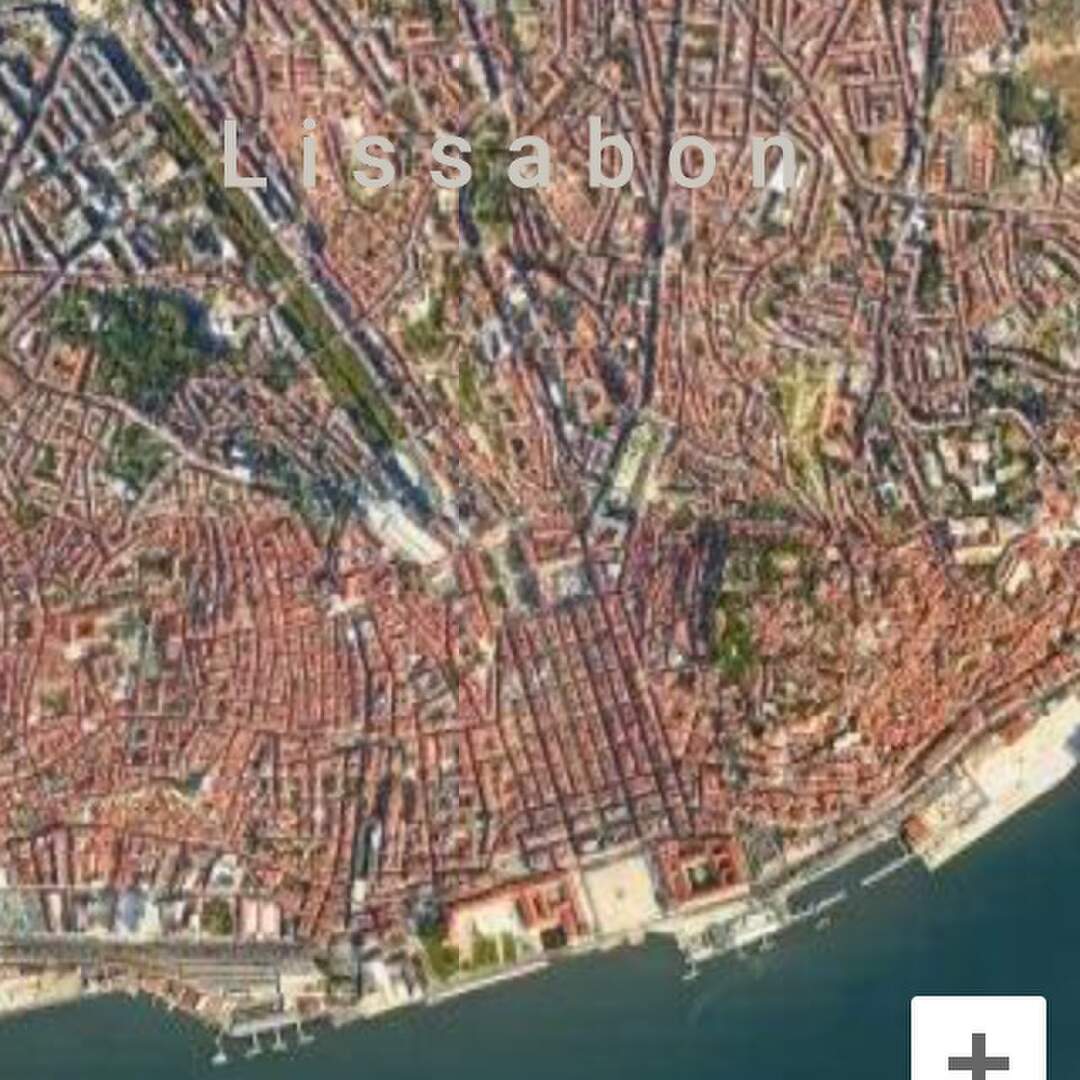This screenshot has width=1080, height=1080.
Task: Zoom in the map with plus button
Action: 978,1045
